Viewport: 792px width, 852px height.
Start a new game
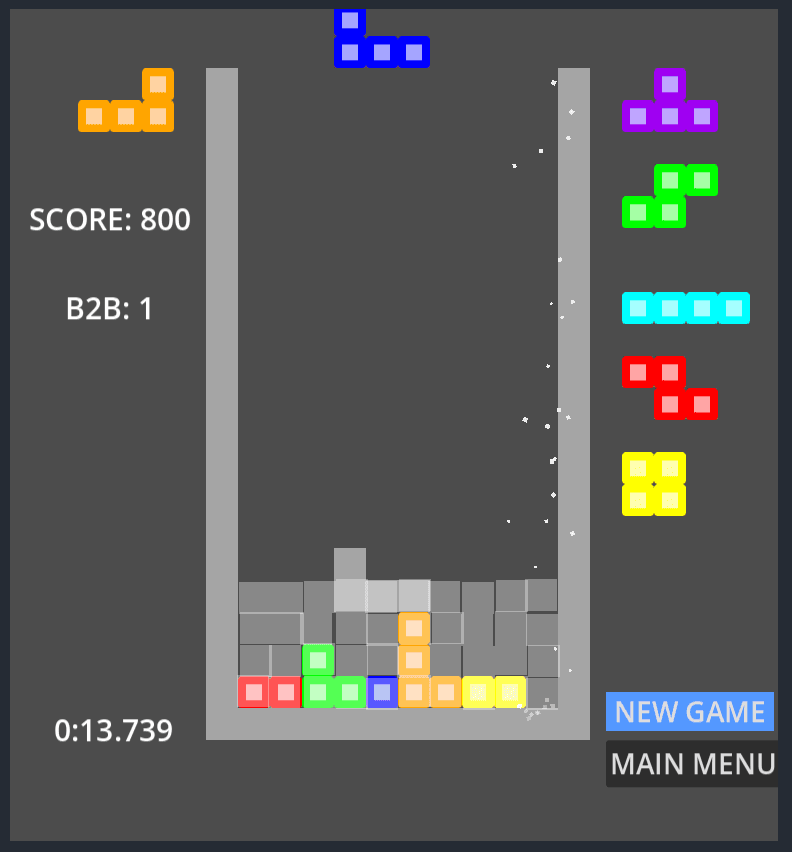click(x=689, y=712)
